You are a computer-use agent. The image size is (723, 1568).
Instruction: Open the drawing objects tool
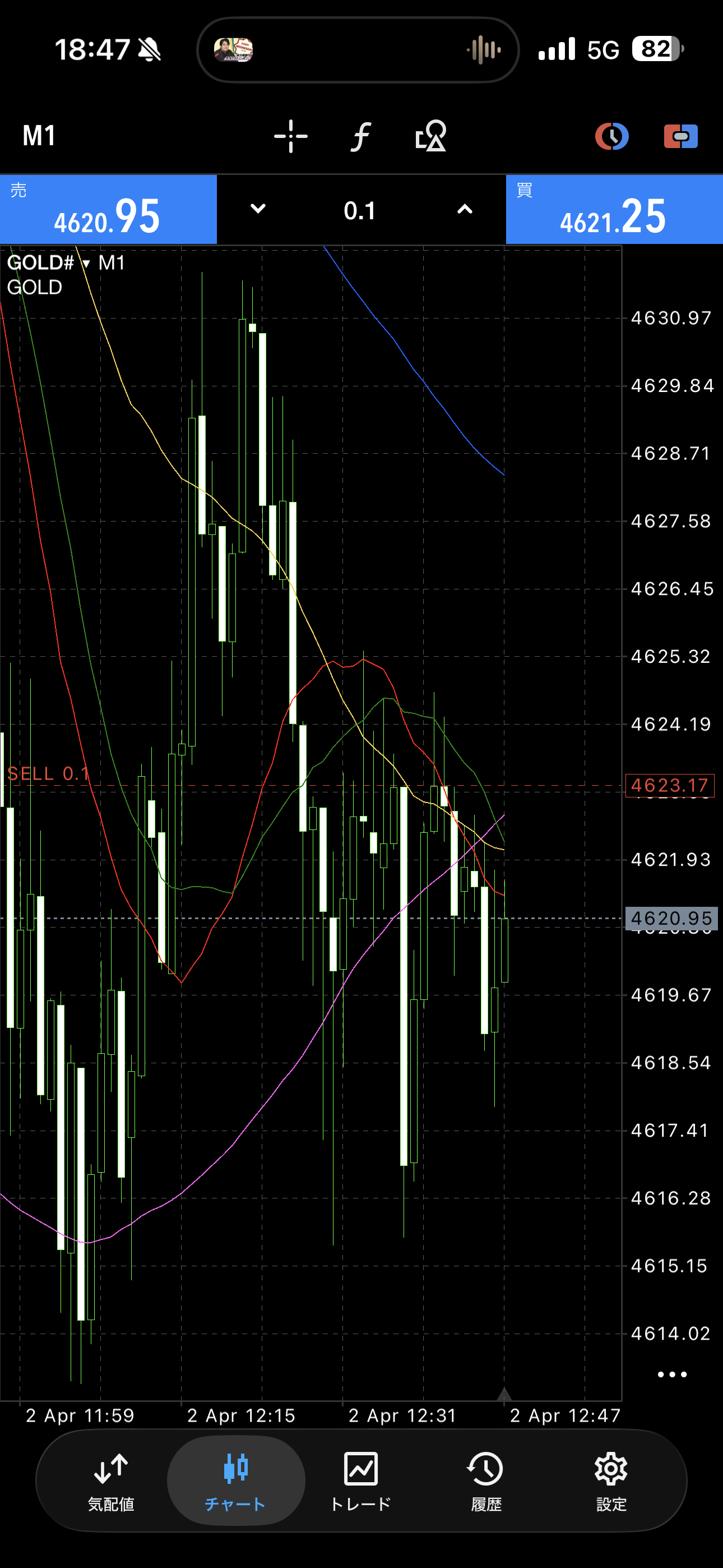click(x=431, y=136)
